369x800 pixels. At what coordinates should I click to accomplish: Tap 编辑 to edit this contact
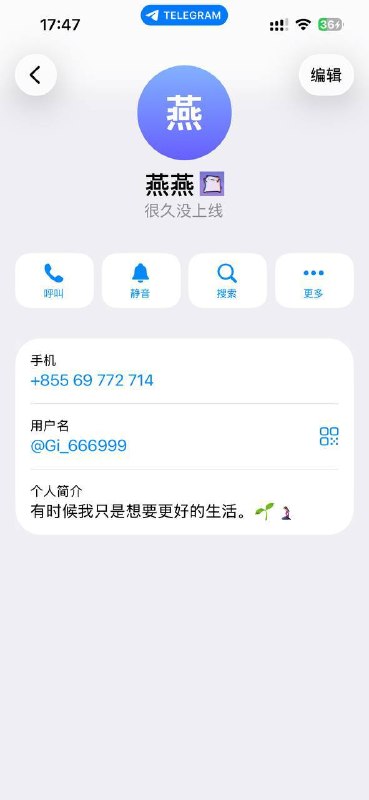pyautogui.click(x=326, y=75)
